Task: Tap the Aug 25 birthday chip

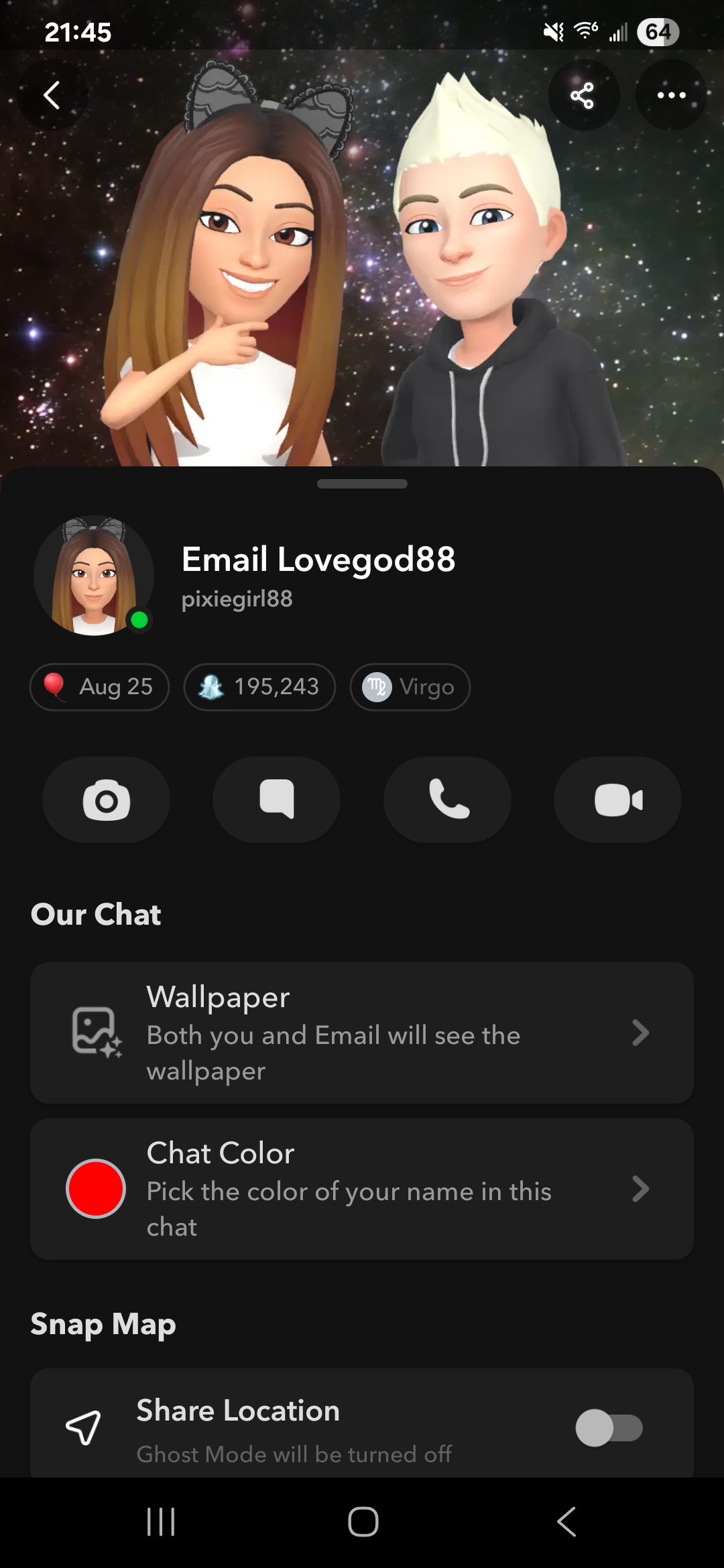Action: click(99, 687)
